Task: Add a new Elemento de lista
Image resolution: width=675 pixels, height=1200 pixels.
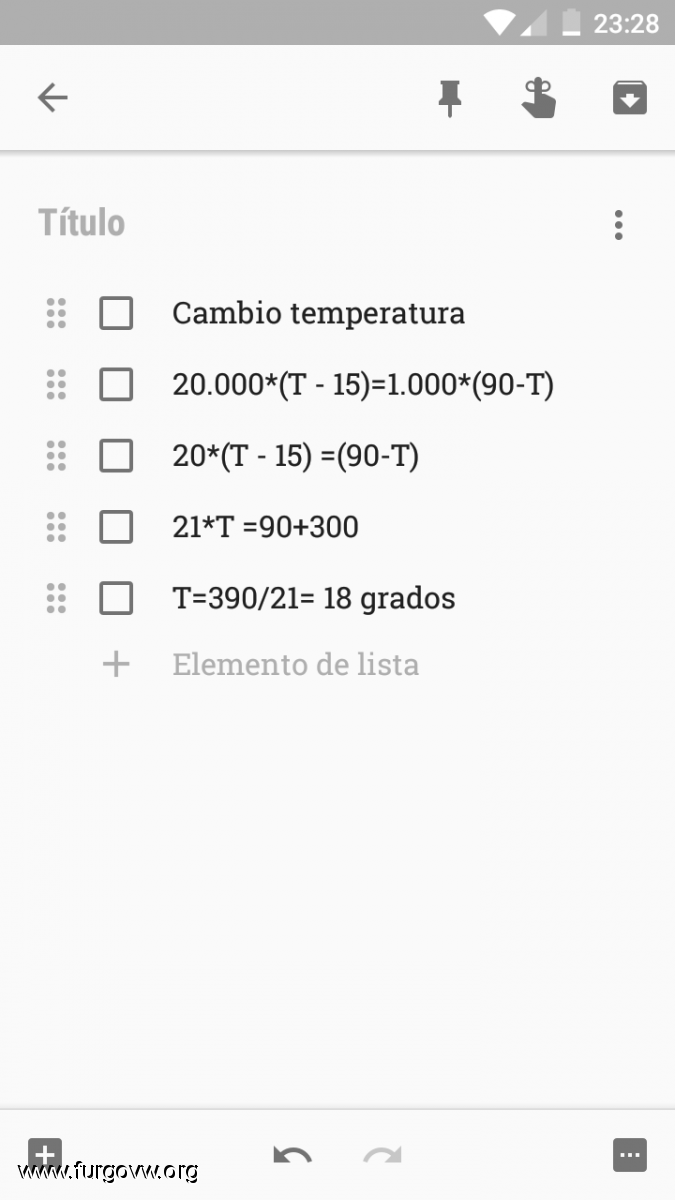Action: [295, 665]
